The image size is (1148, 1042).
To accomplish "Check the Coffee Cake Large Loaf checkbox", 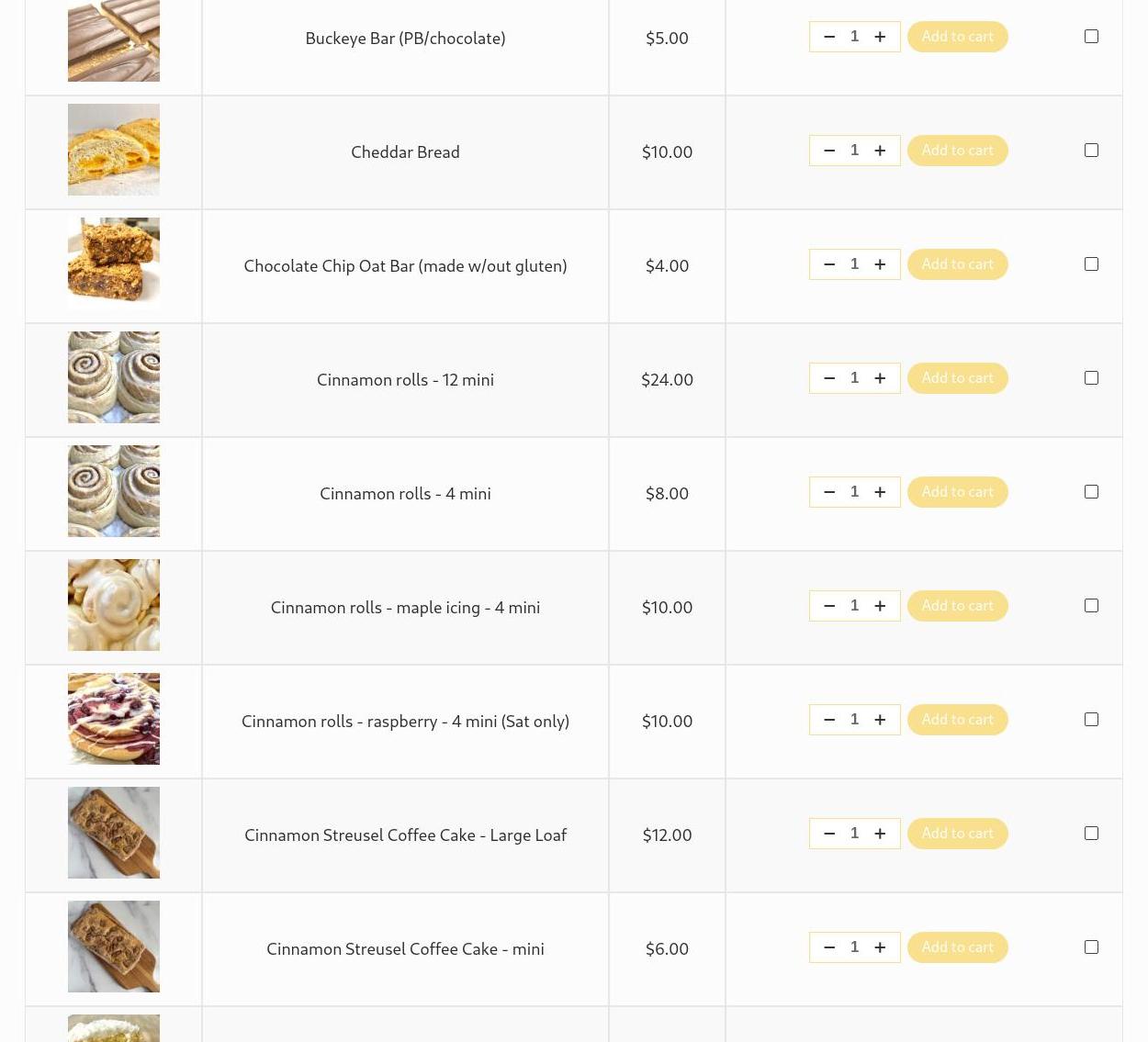I will tap(1091, 834).
